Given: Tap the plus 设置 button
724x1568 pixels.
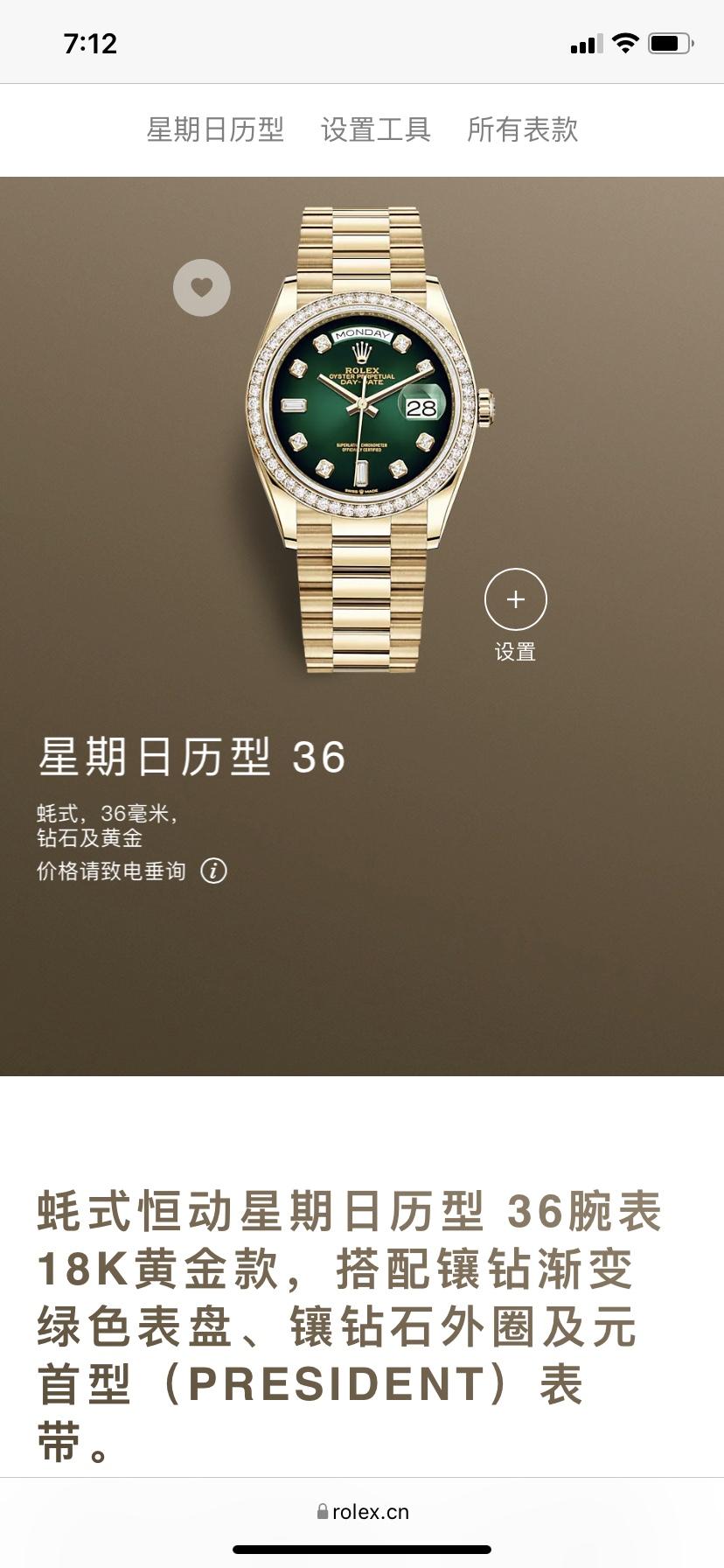Looking at the screenshot, I should [515, 600].
